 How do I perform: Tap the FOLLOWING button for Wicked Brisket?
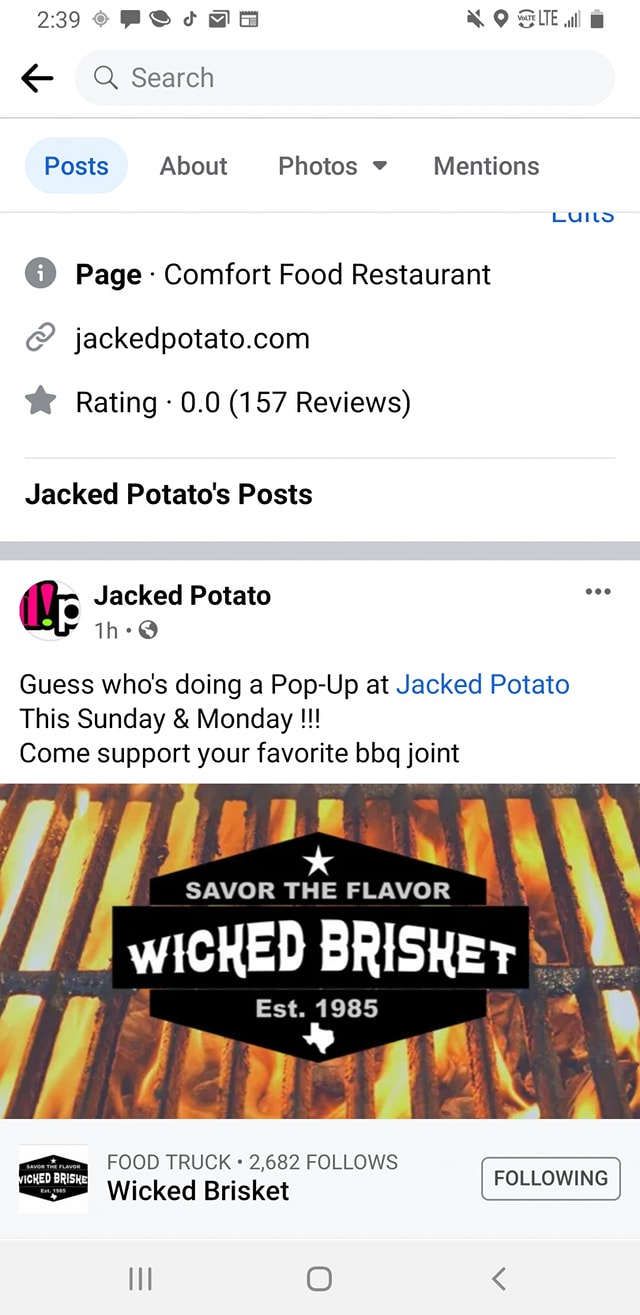550,1178
